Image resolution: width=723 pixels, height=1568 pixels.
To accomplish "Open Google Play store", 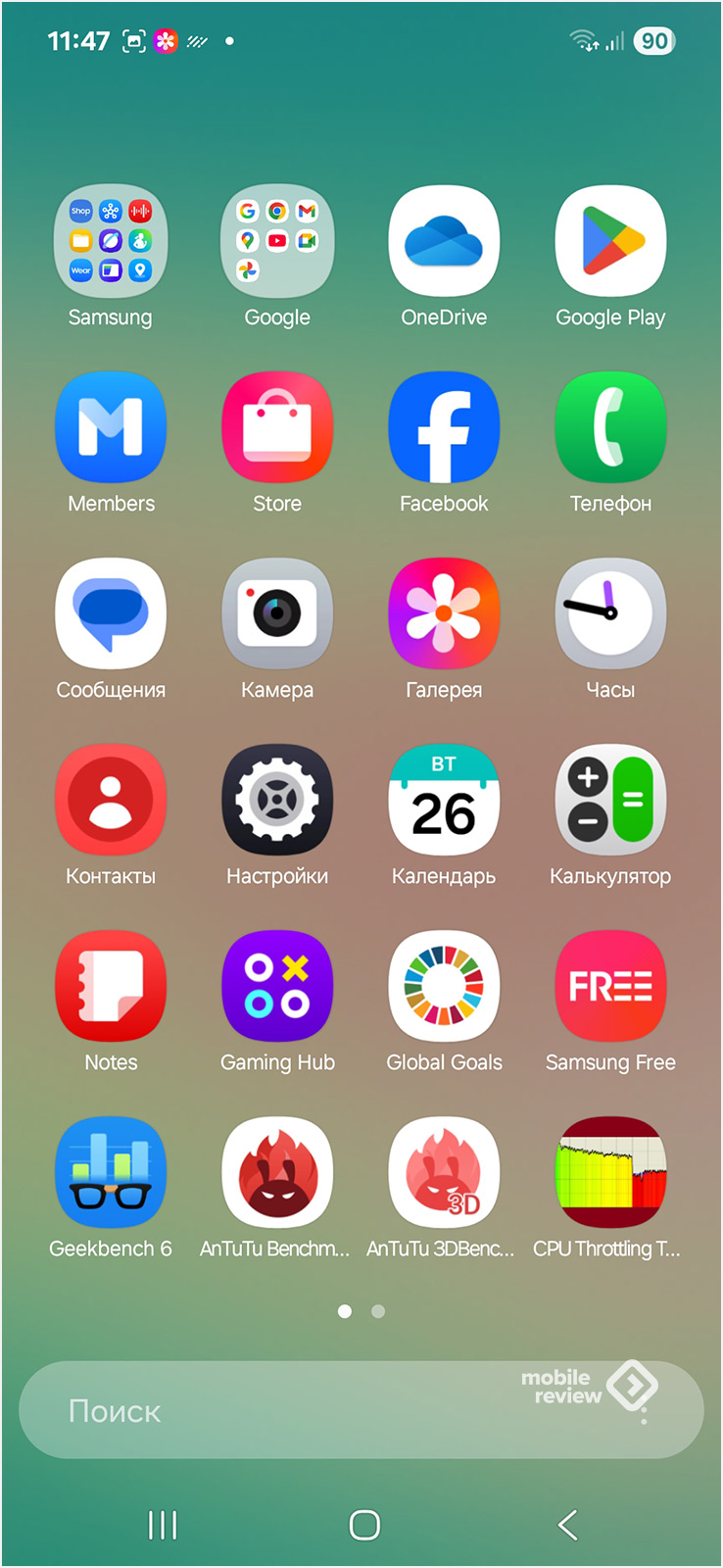I will [x=610, y=241].
